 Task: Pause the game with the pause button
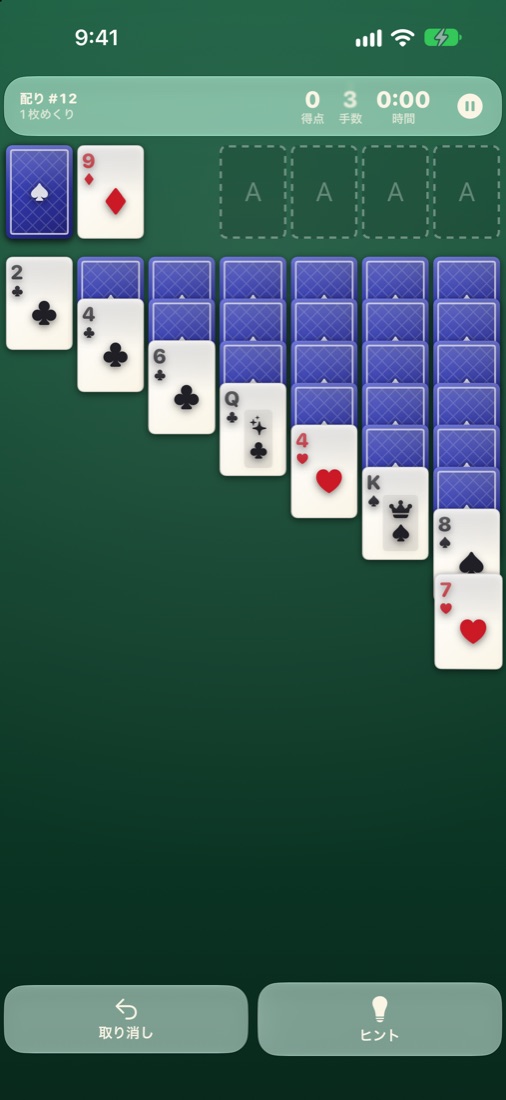pos(470,106)
